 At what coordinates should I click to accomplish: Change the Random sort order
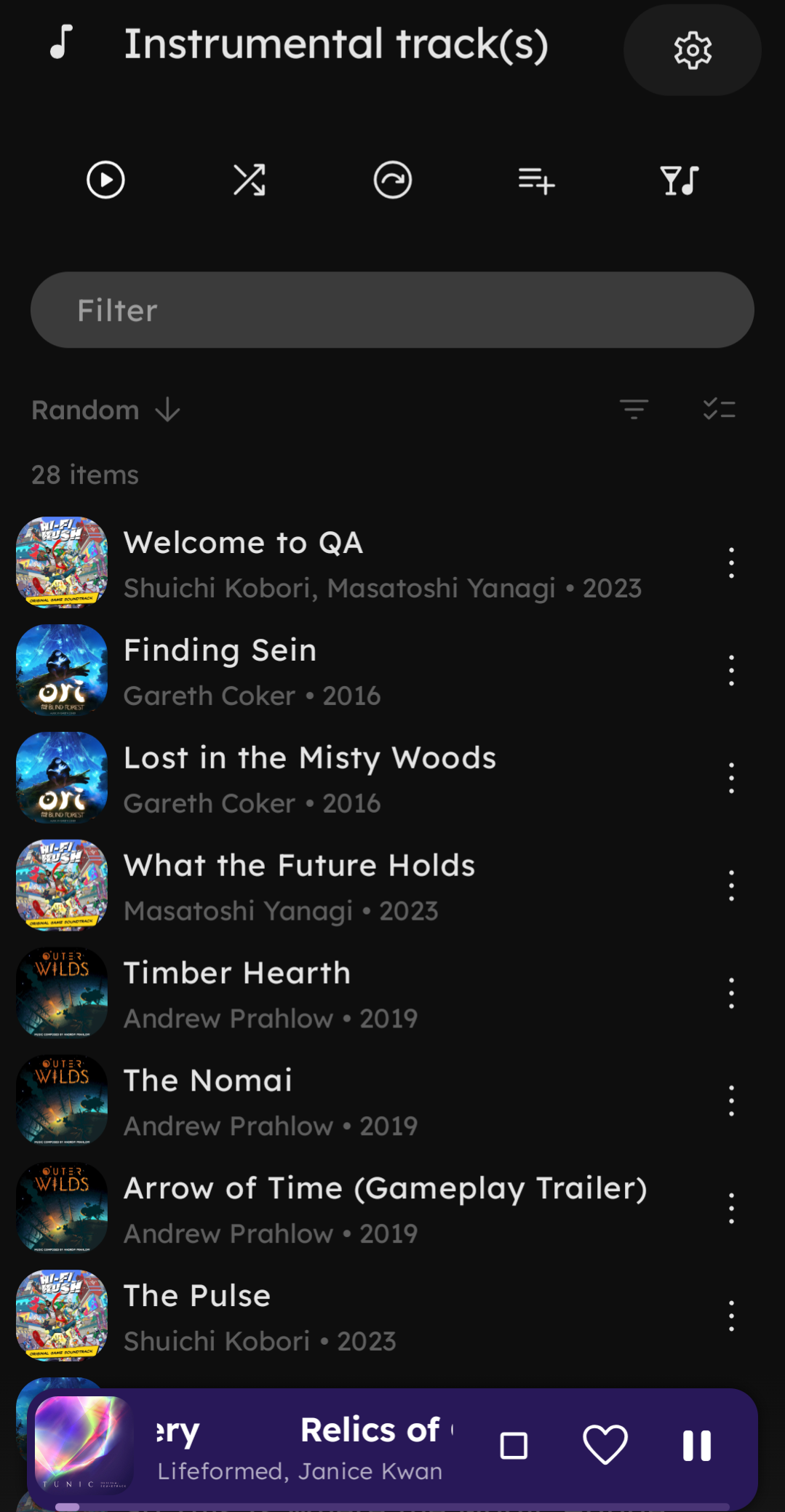[x=105, y=410]
